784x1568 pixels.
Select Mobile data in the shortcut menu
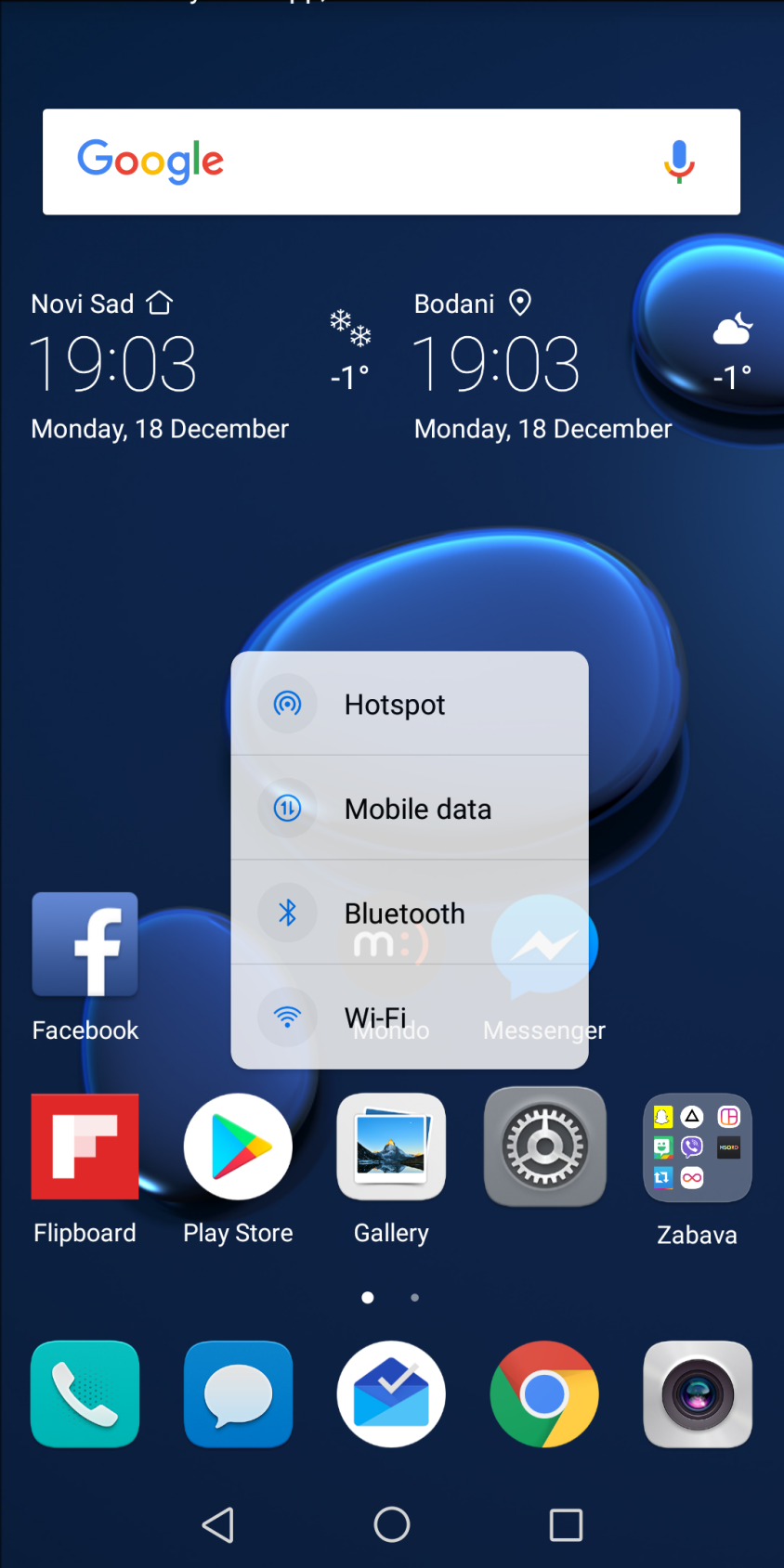409,809
